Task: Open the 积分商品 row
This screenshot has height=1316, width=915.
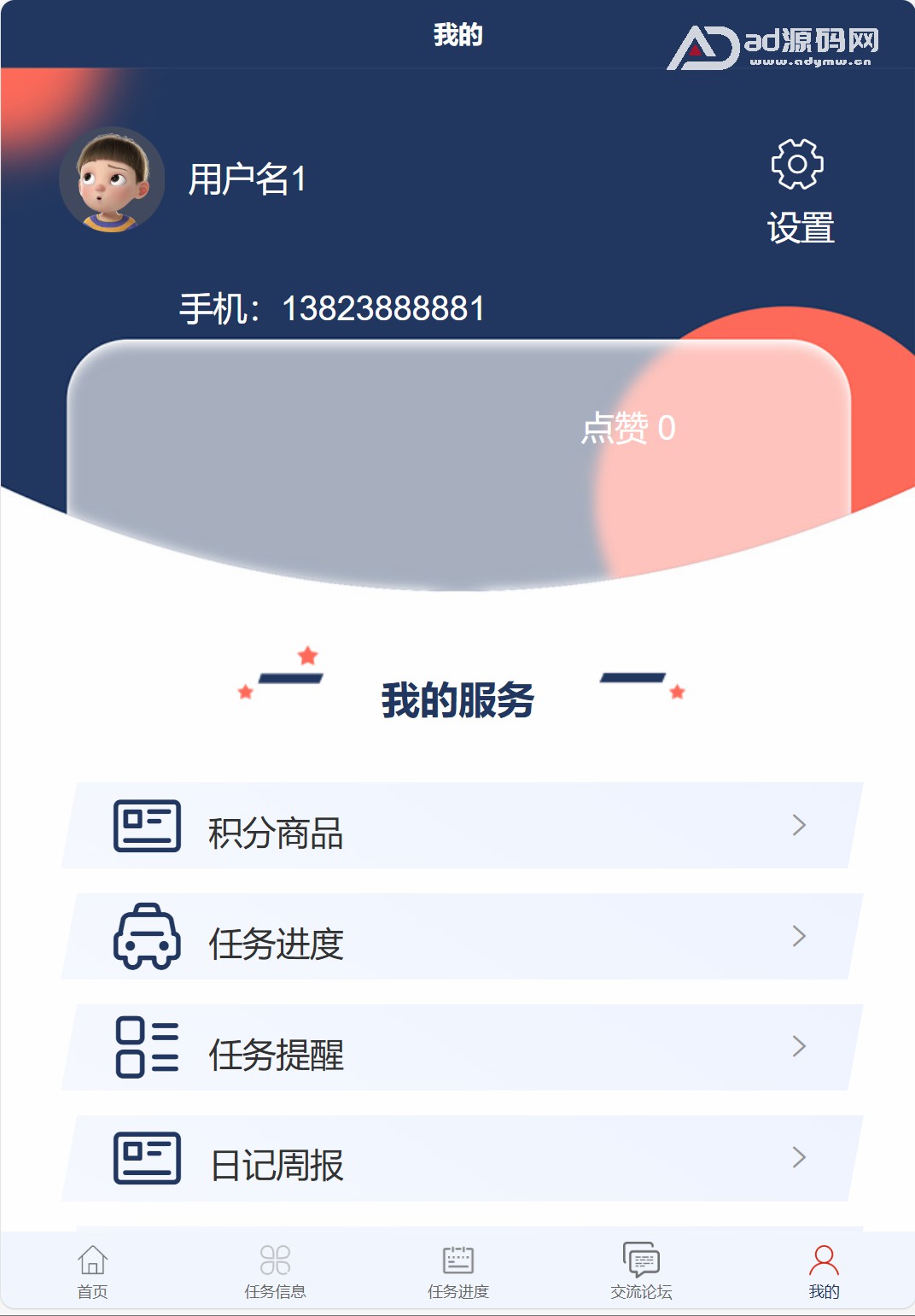Action: pos(461,826)
